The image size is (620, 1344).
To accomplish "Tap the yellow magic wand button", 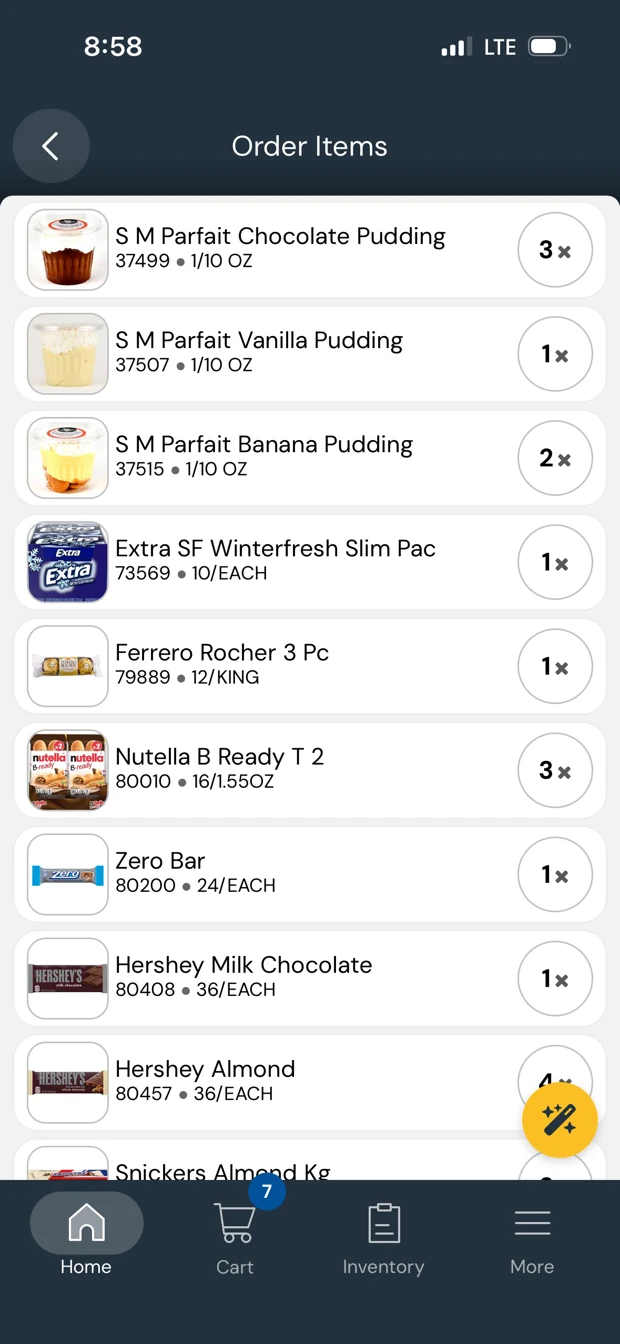I will 560,1120.
